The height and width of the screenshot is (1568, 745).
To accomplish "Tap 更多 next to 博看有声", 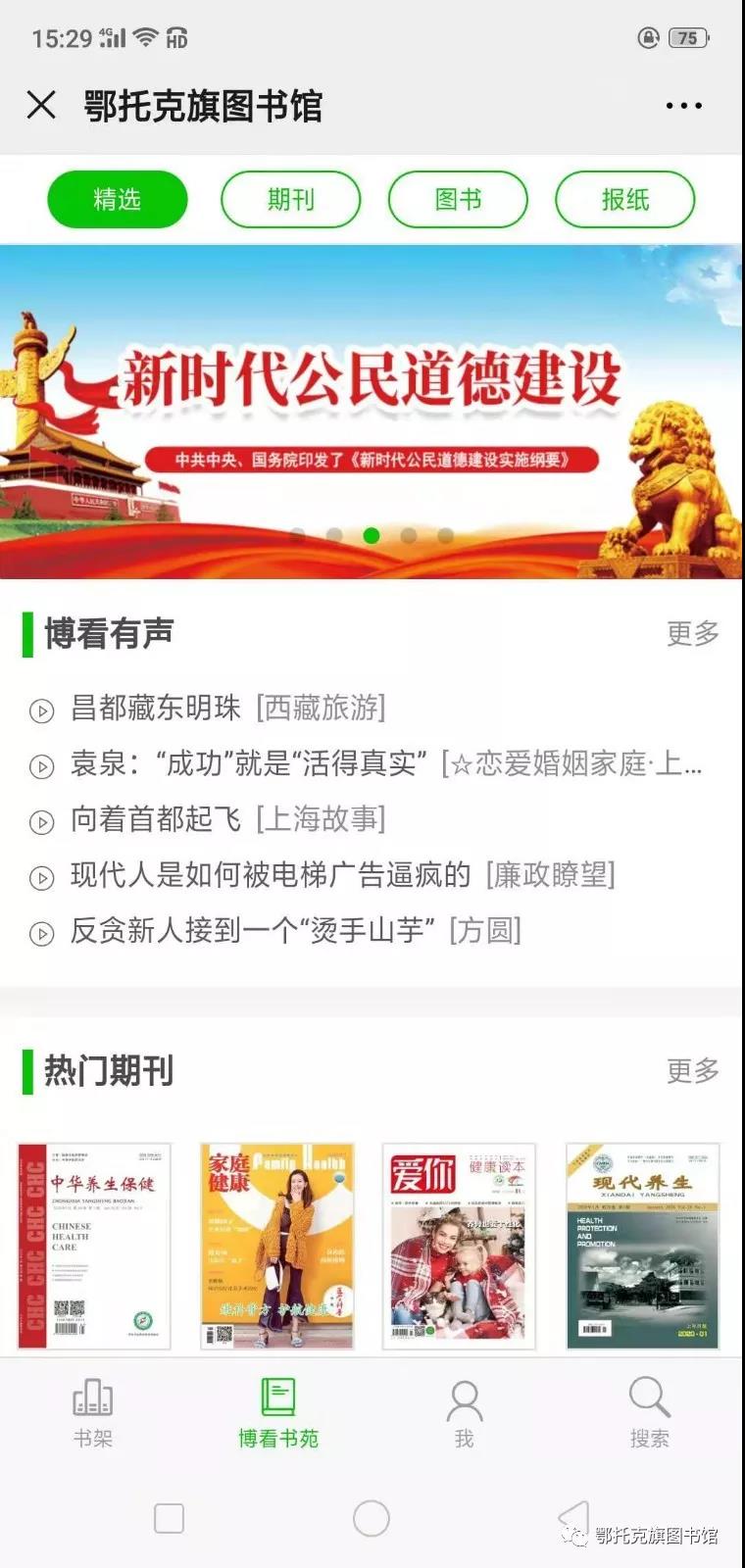I will [692, 633].
